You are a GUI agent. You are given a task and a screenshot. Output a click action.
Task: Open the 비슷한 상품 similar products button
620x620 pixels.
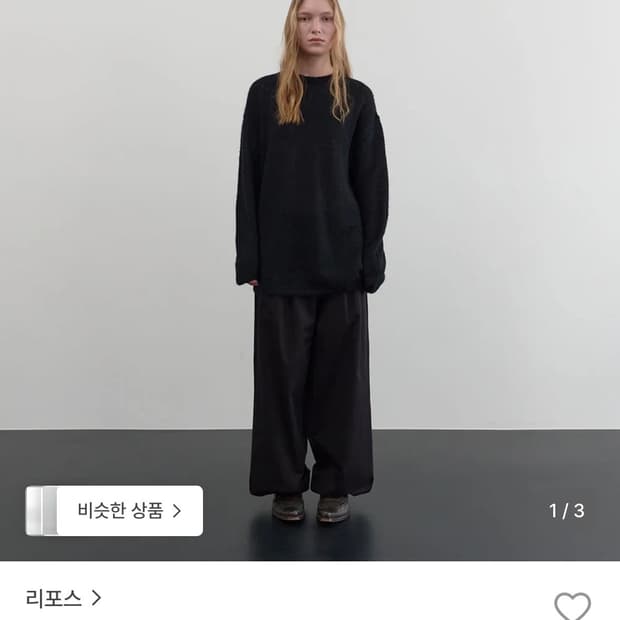click(x=114, y=510)
